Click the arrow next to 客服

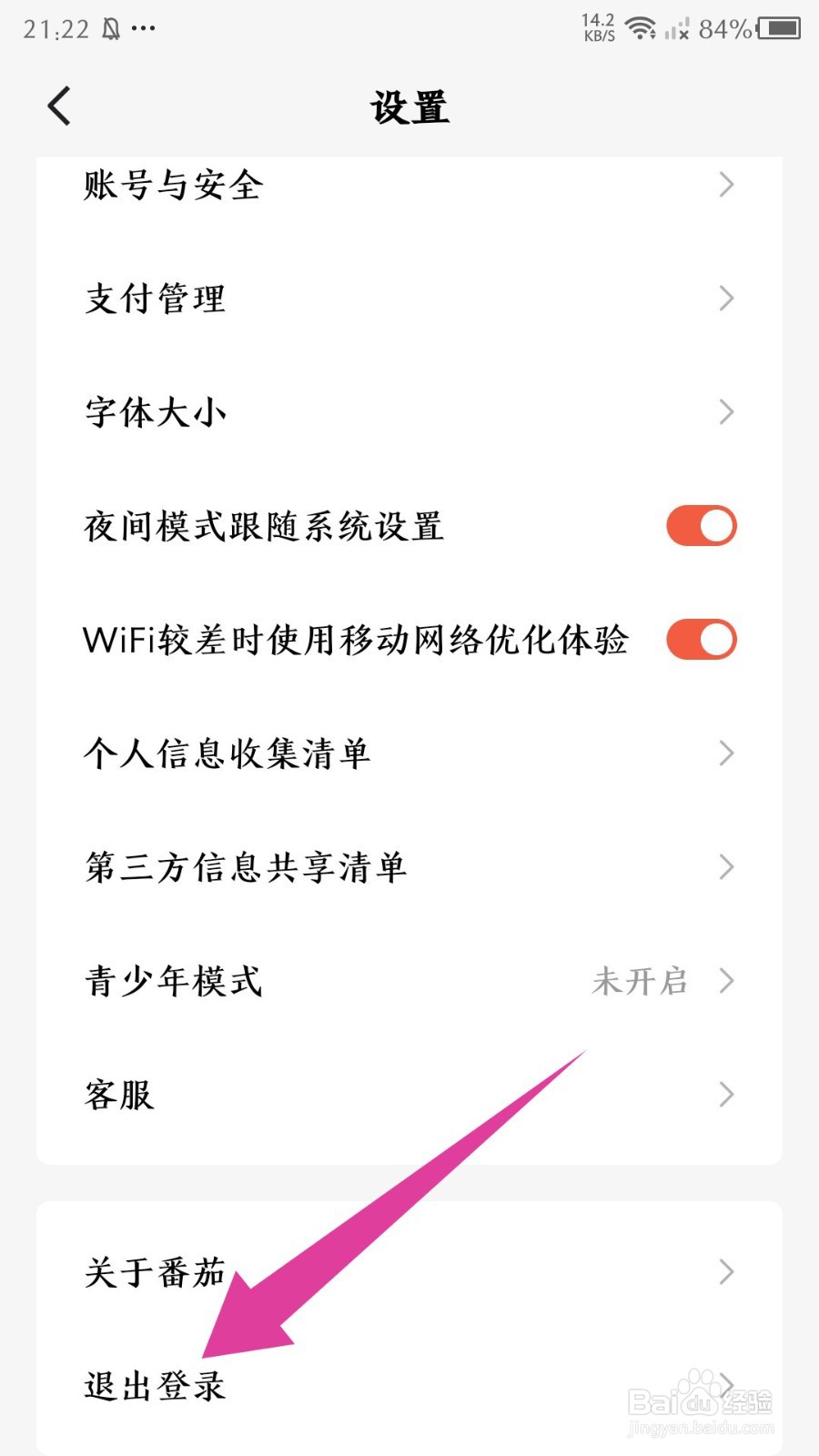[x=726, y=1095]
